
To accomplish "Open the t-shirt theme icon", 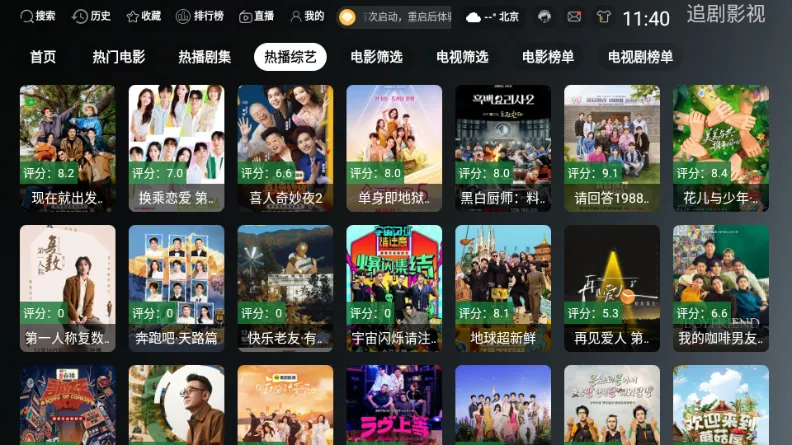I will tap(603, 17).
